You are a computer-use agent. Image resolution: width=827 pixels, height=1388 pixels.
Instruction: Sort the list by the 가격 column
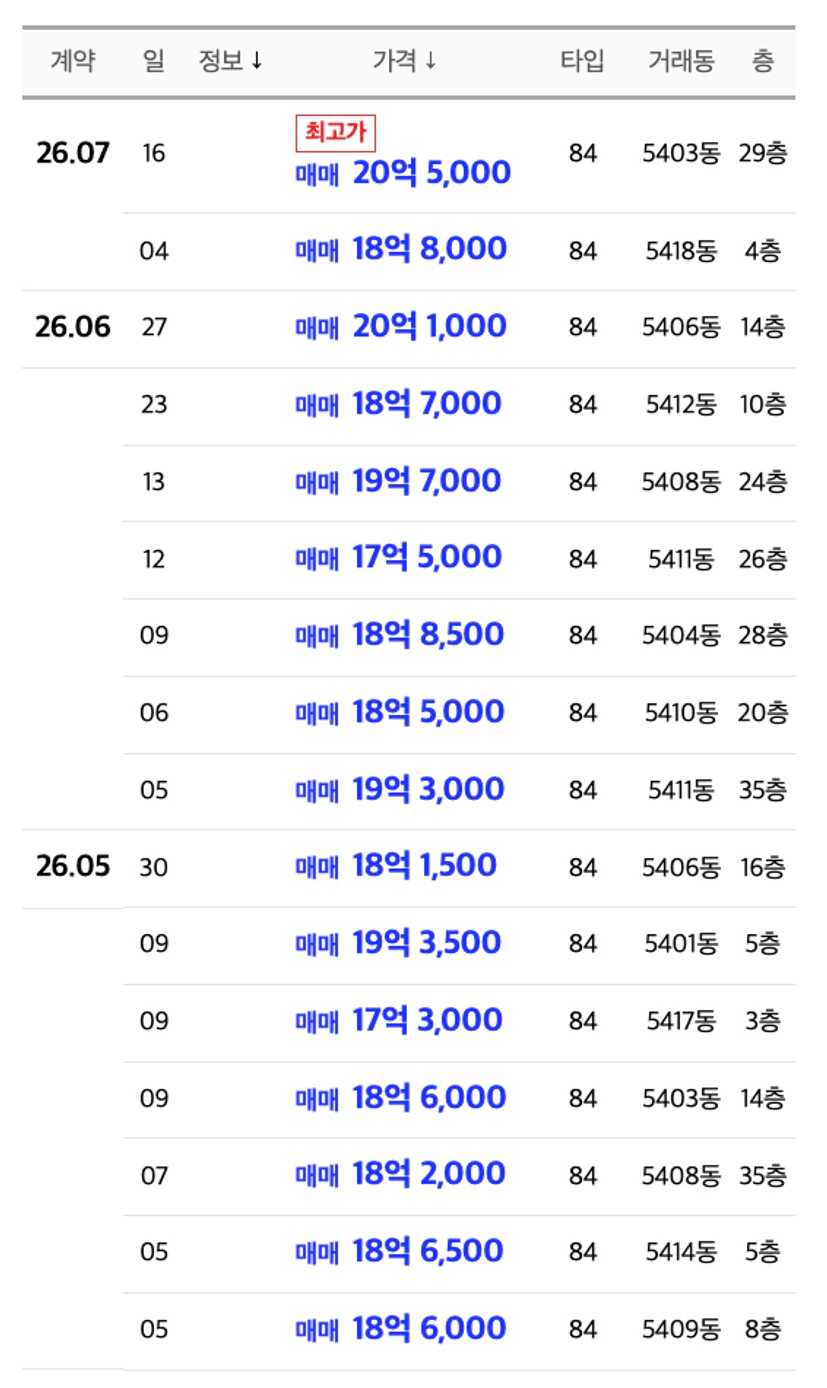[x=404, y=62]
